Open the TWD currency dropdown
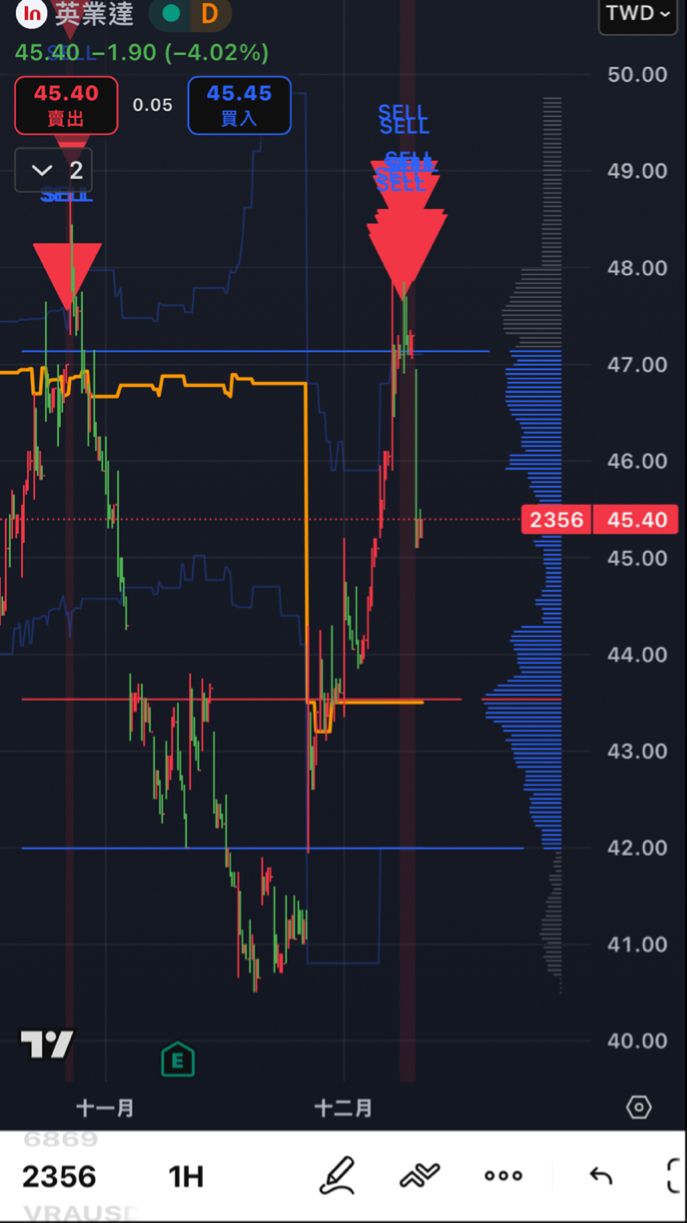687x1223 pixels. click(x=638, y=14)
